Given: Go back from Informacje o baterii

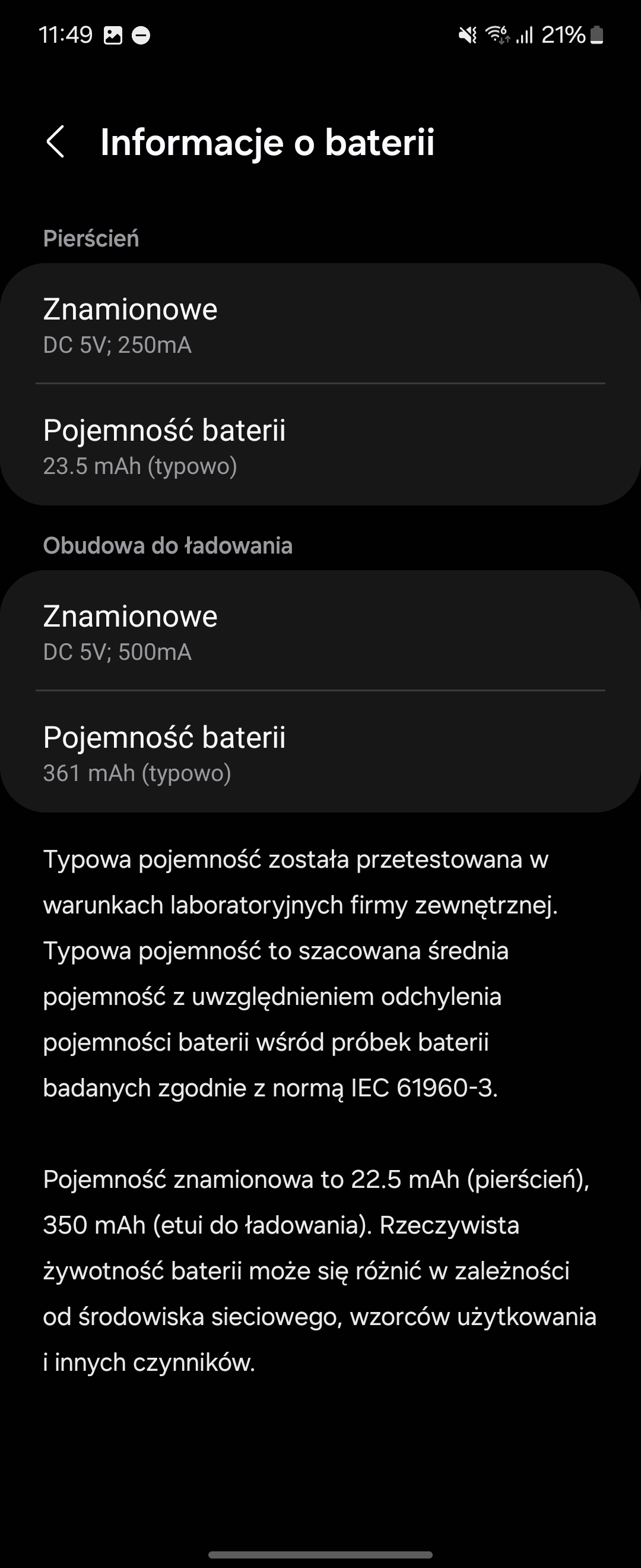Looking at the screenshot, I should (55, 142).
